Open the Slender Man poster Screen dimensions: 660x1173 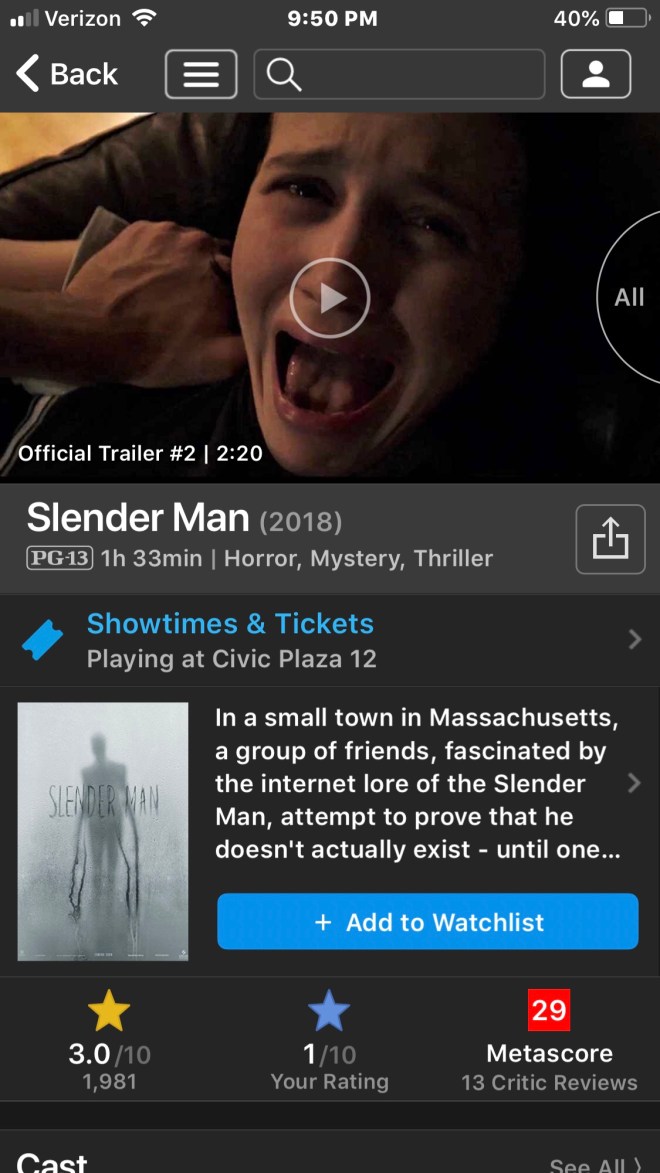(103, 831)
